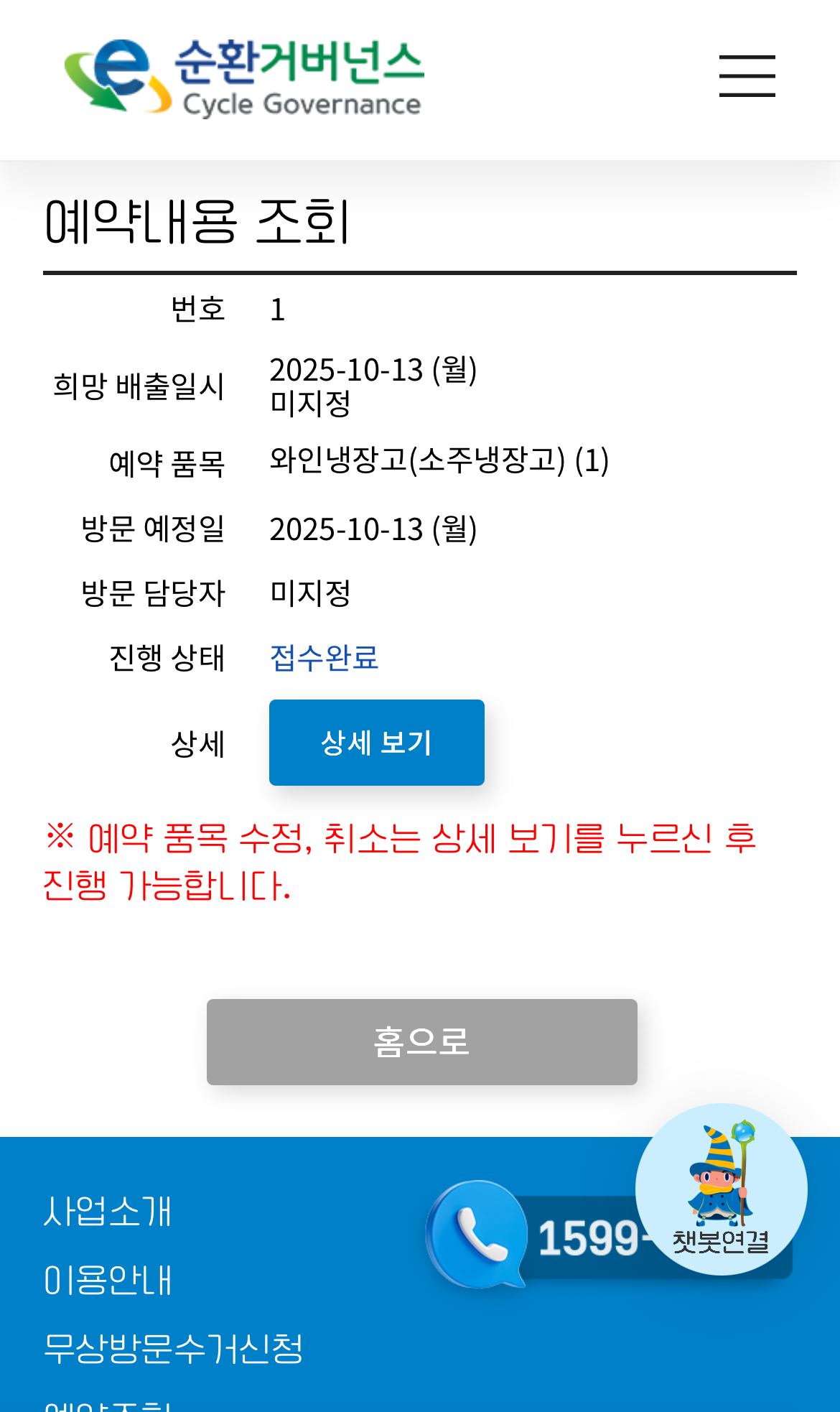Image resolution: width=840 pixels, height=1412 pixels.
Task: Open the 무상방문수거신청 footer link
Action: tap(173, 1348)
